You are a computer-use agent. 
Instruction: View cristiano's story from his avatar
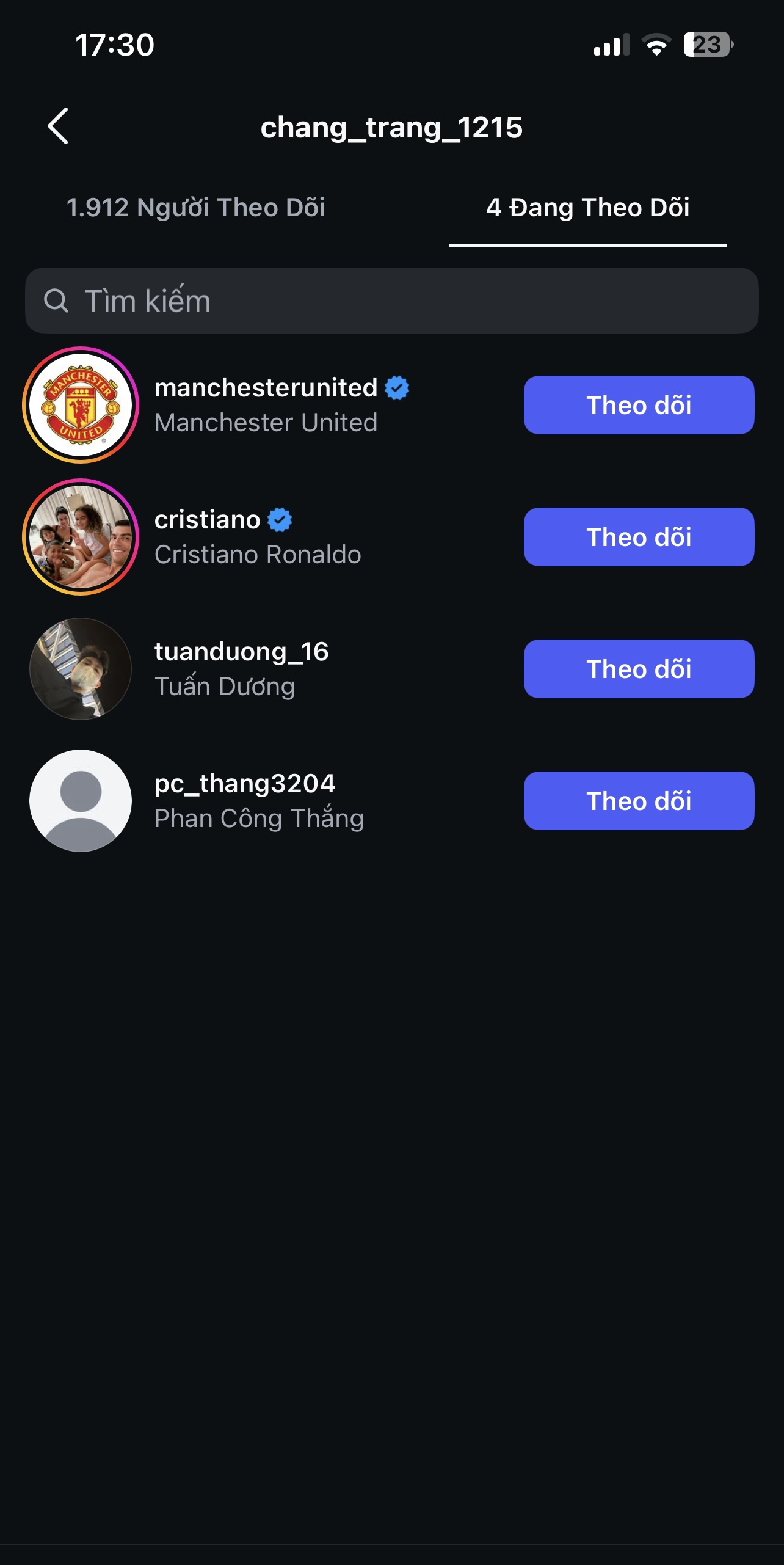(x=81, y=537)
